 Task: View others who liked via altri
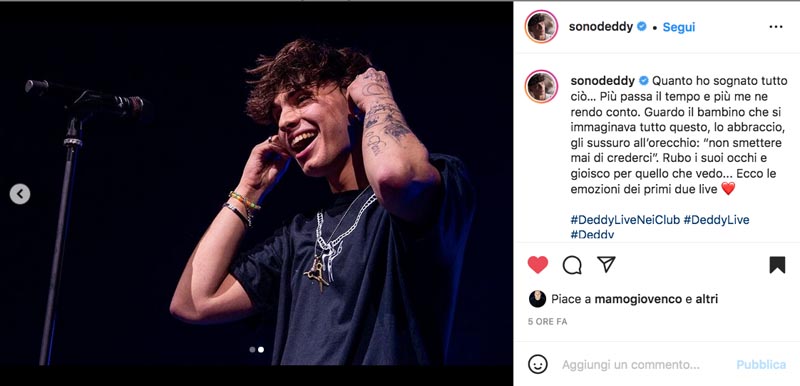pos(707,299)
